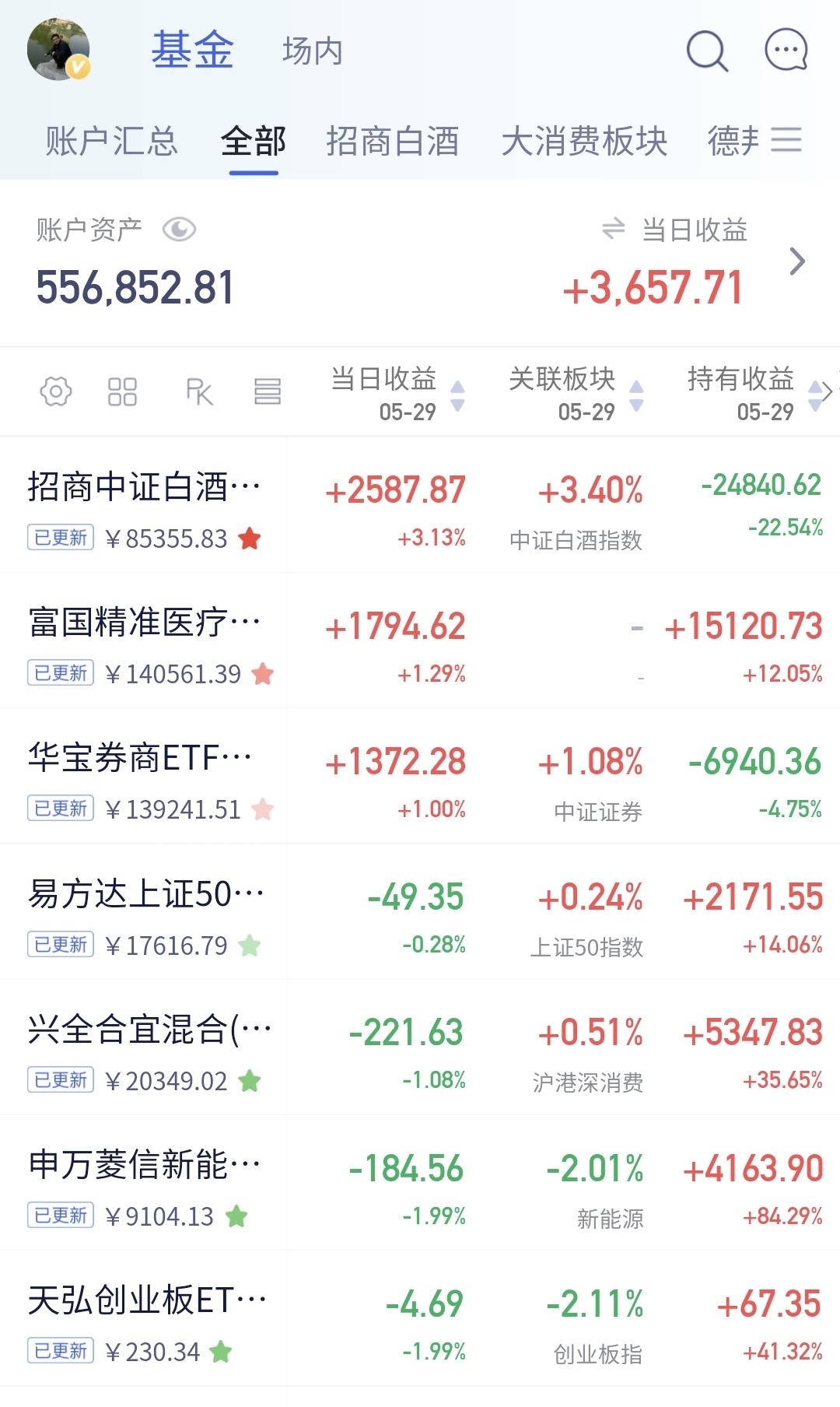Open the tab list hamburger menu
This screenshot has height=1407, width=840.
(786, 139)
